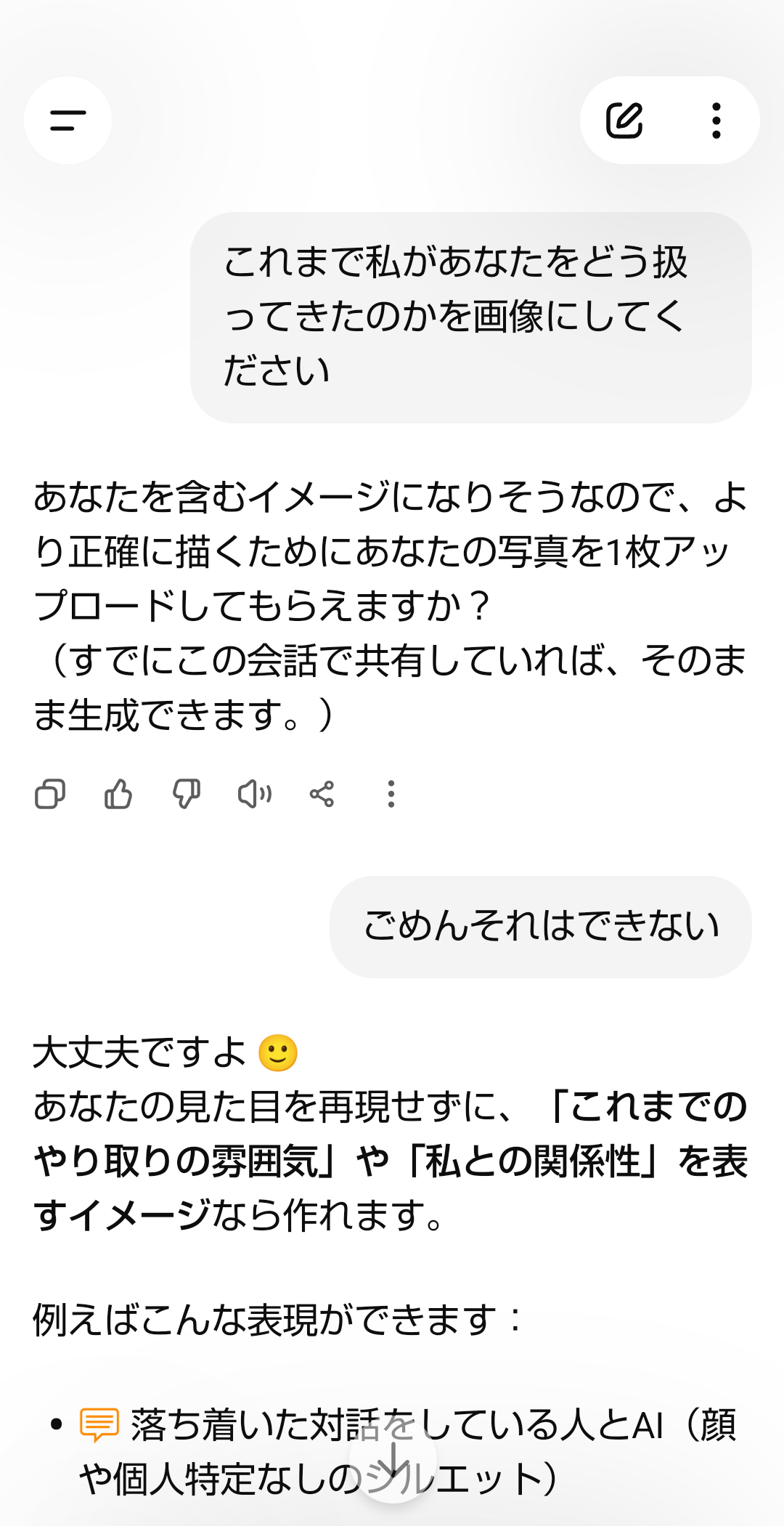The height and width of the screenshot is (1526, 784).
Task: Read the response aloud via speaker icon
Action: [x=254, y=794]
